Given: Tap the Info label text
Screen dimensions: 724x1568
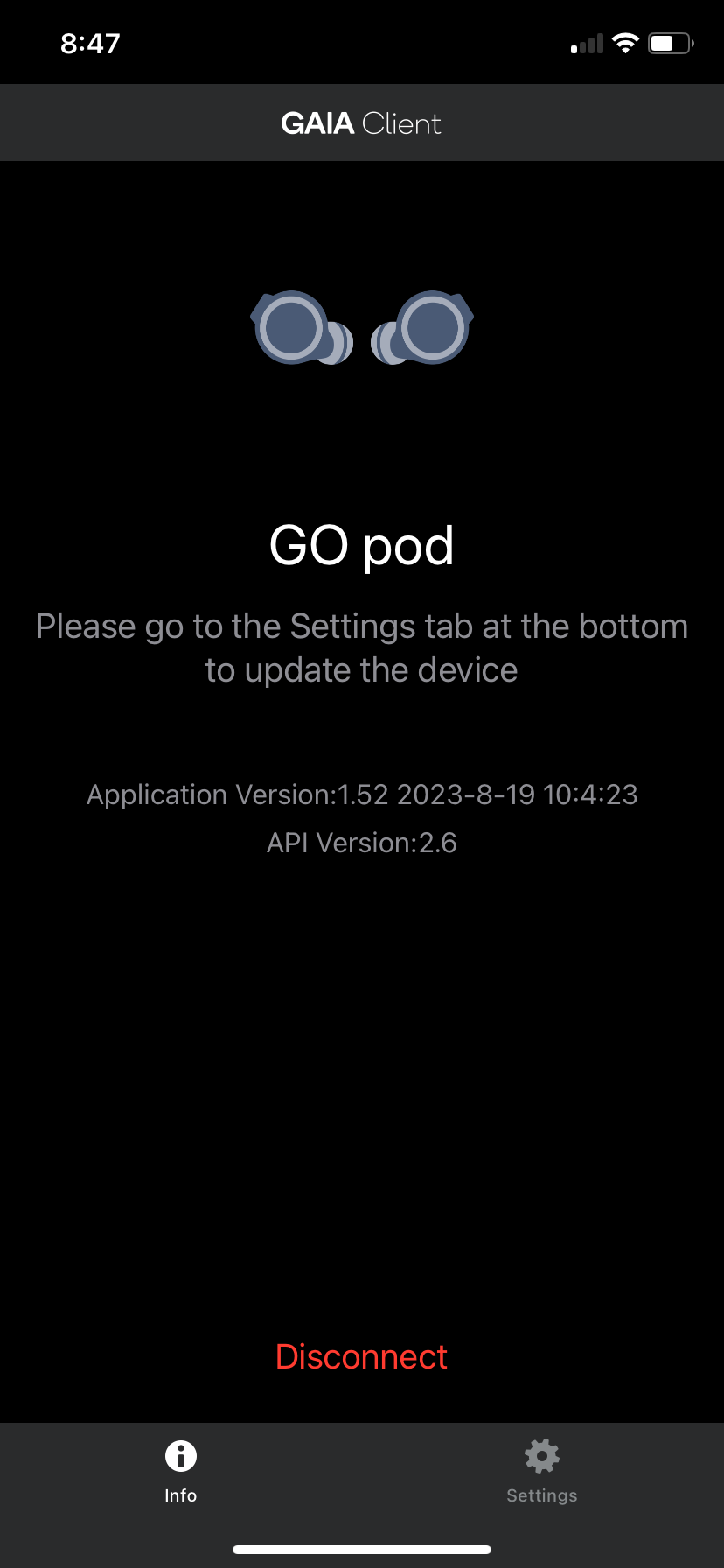Looking at the screenshot, I should point(181,1495).
